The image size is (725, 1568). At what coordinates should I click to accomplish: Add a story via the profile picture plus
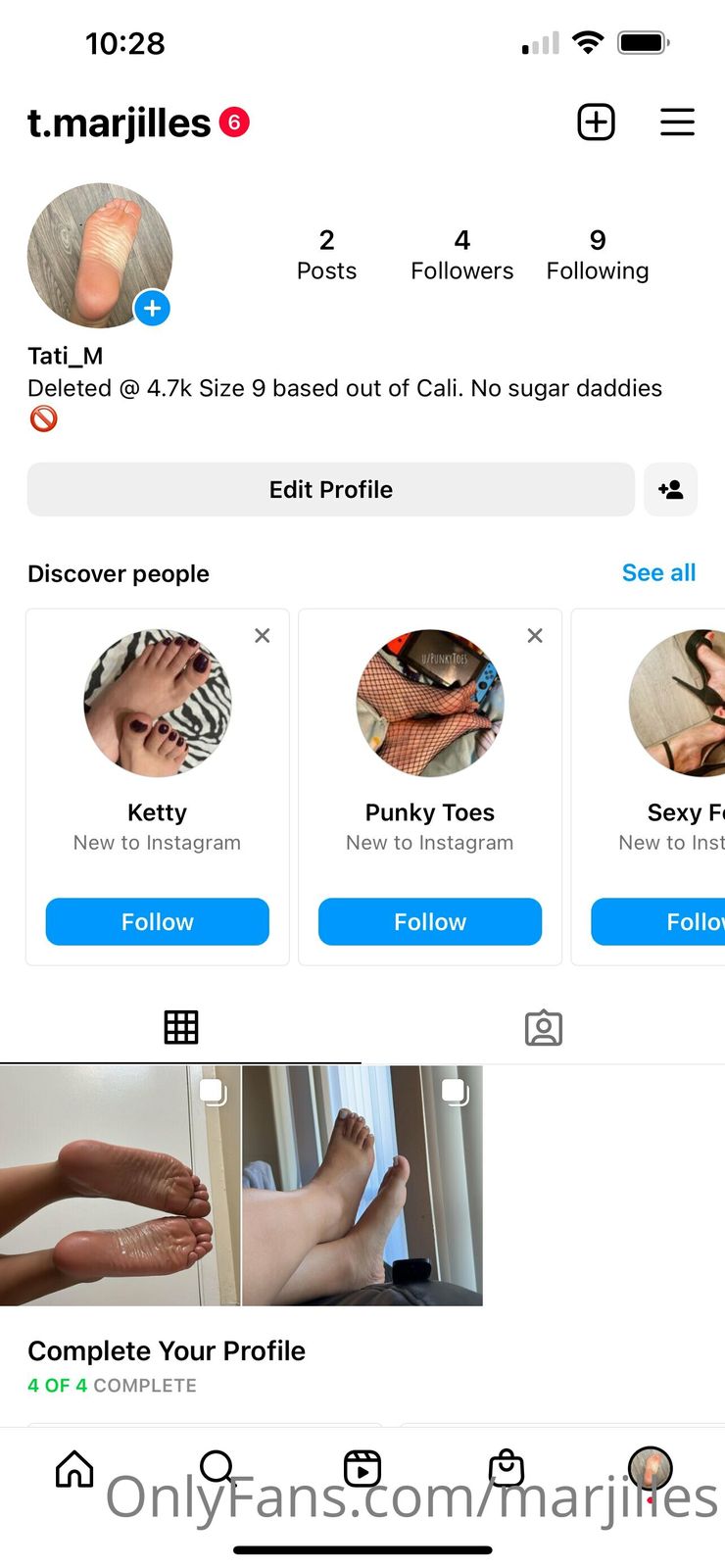pyautogui.click(x=152, y=308)
